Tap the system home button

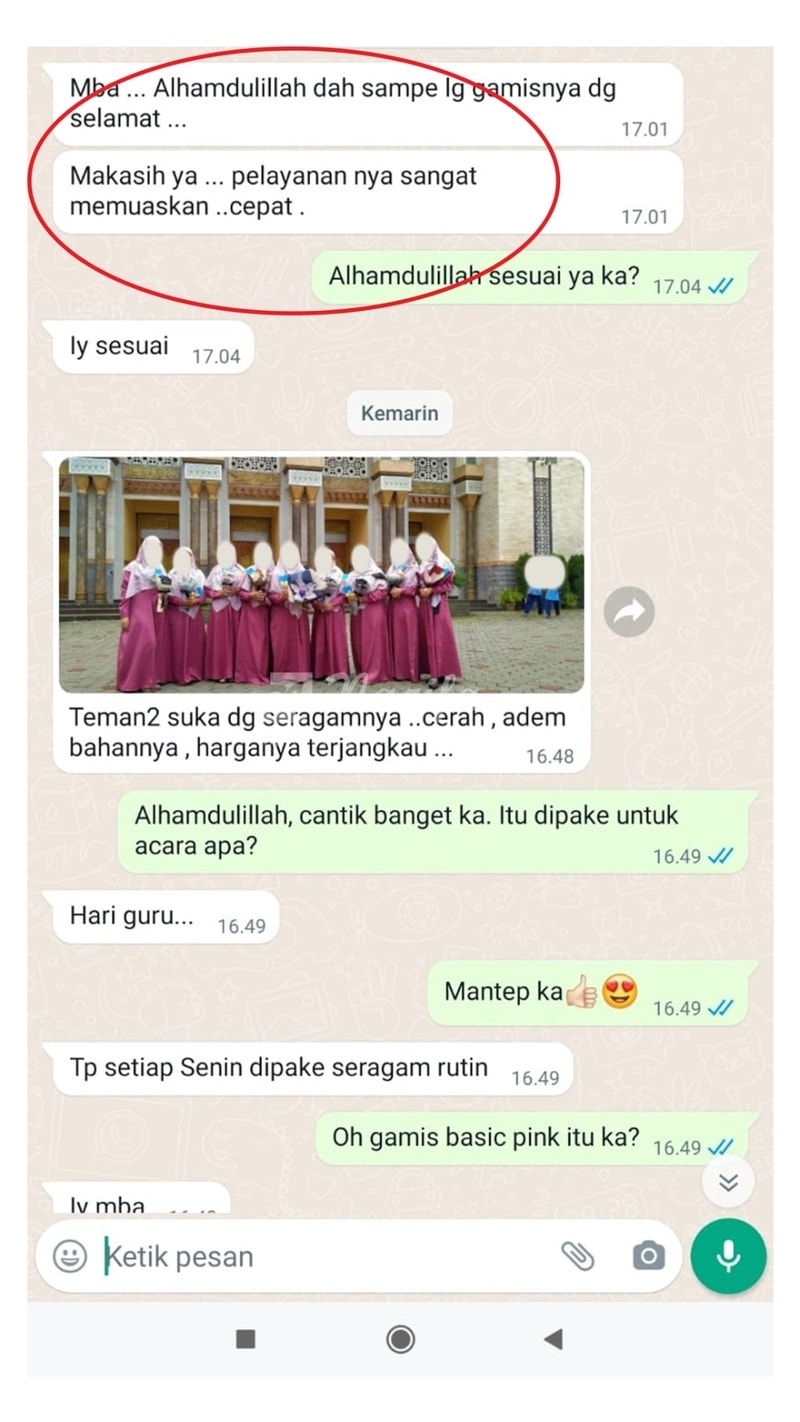point(400,1339)
